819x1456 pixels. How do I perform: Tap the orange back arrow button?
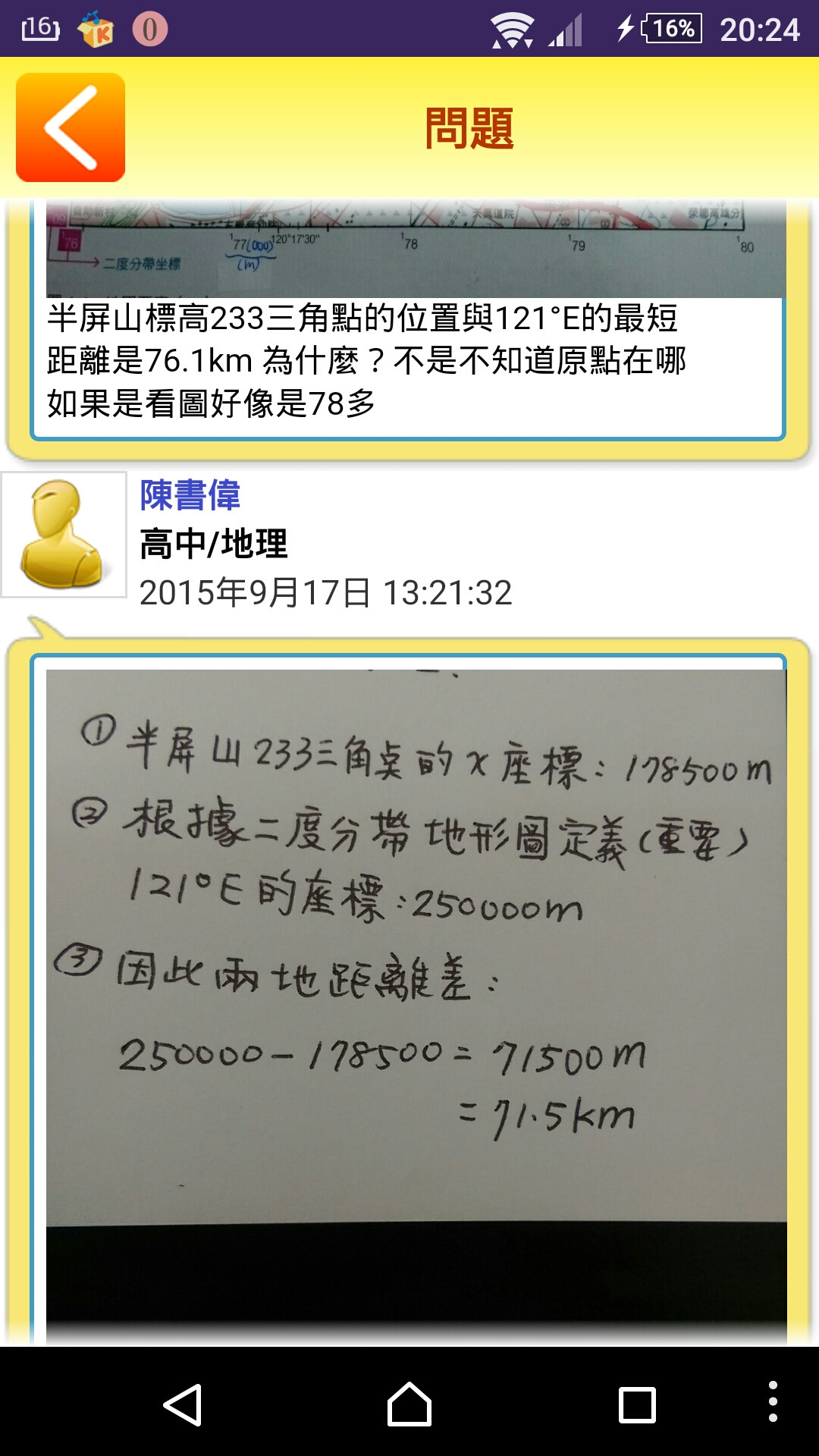tap(71, 127)
